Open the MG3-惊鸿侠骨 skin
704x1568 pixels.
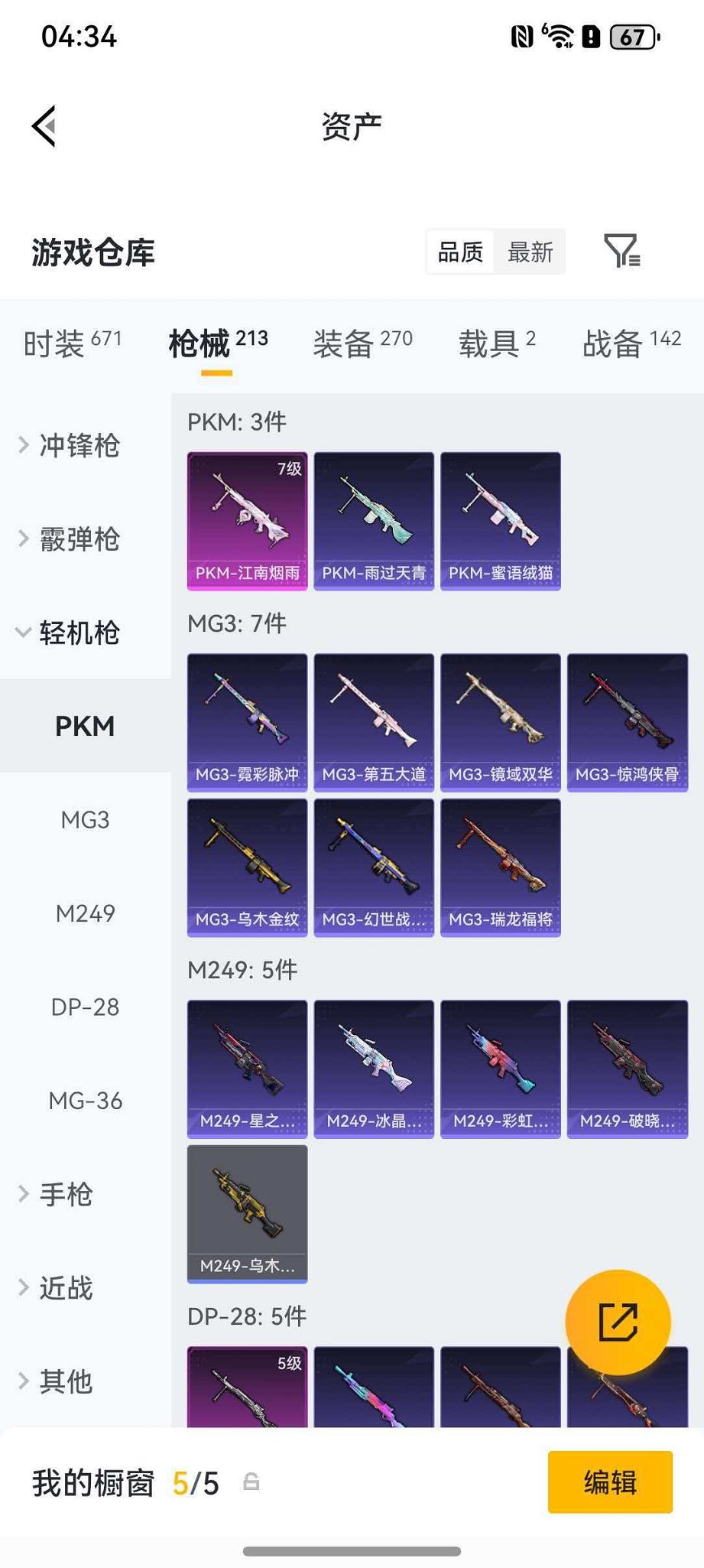click(627, 721)
